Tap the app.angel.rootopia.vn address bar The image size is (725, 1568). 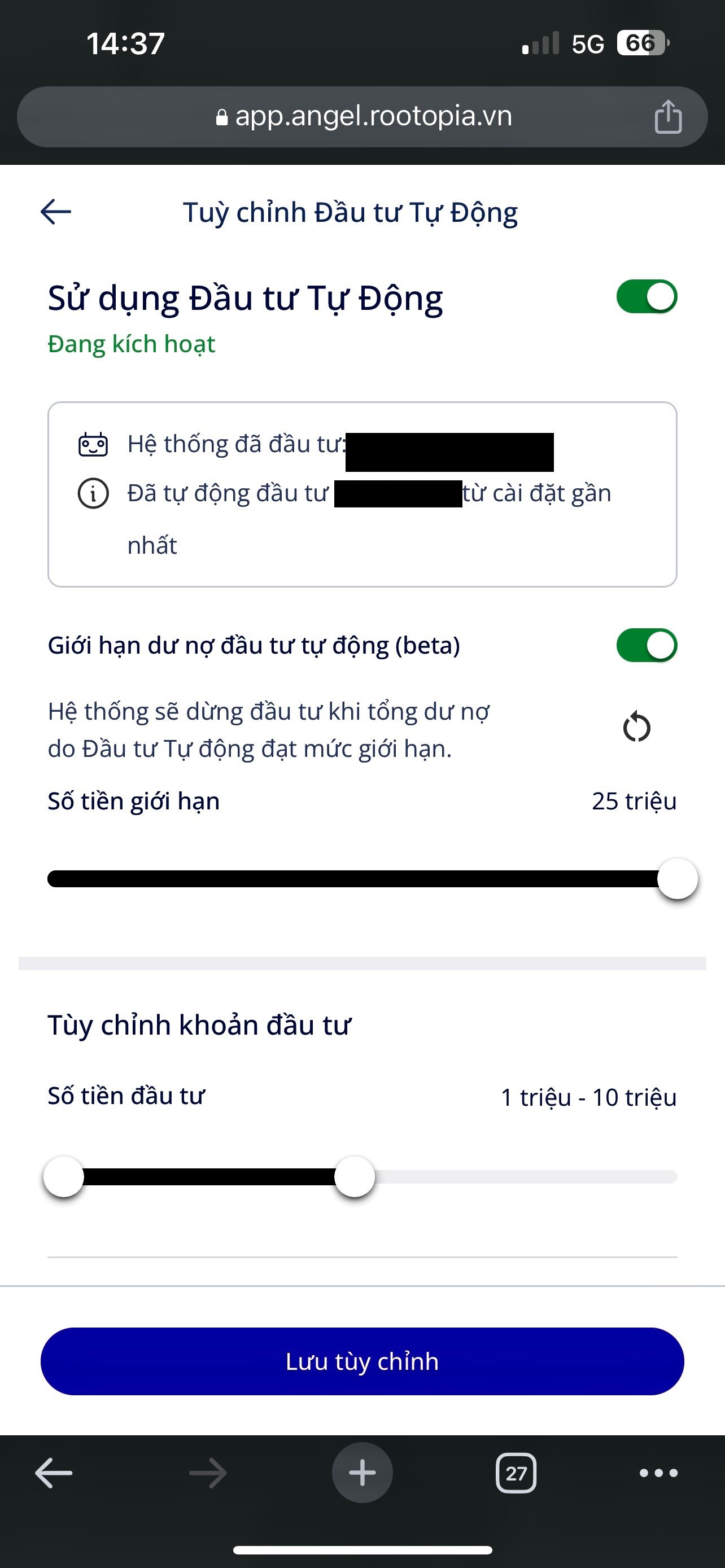click(362, 116)
